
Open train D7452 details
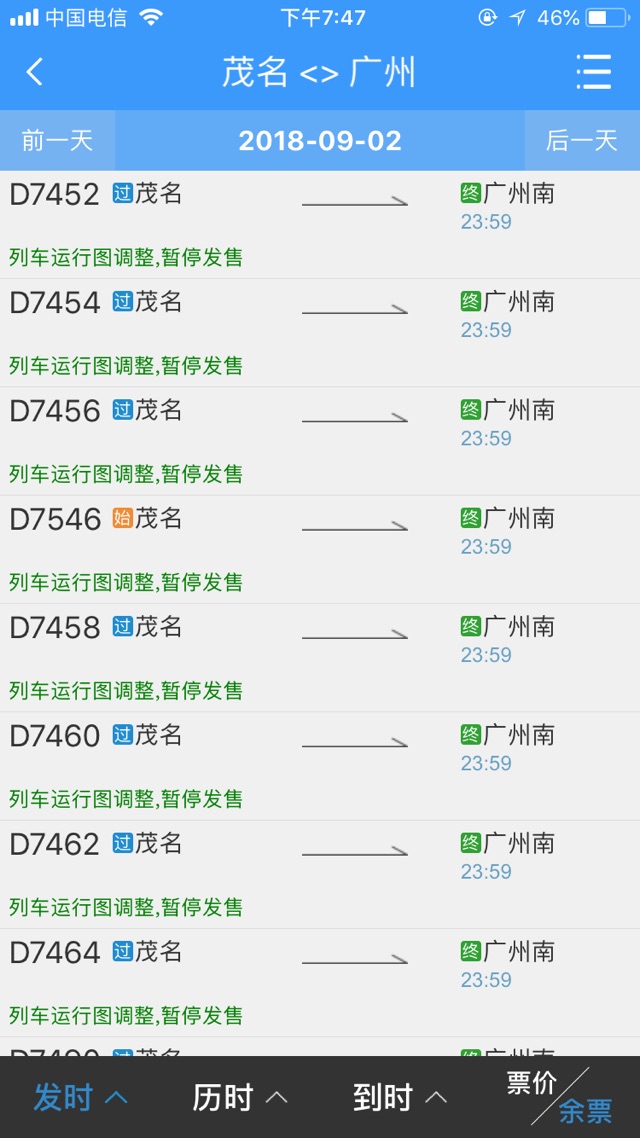click(x=320, y=224)
